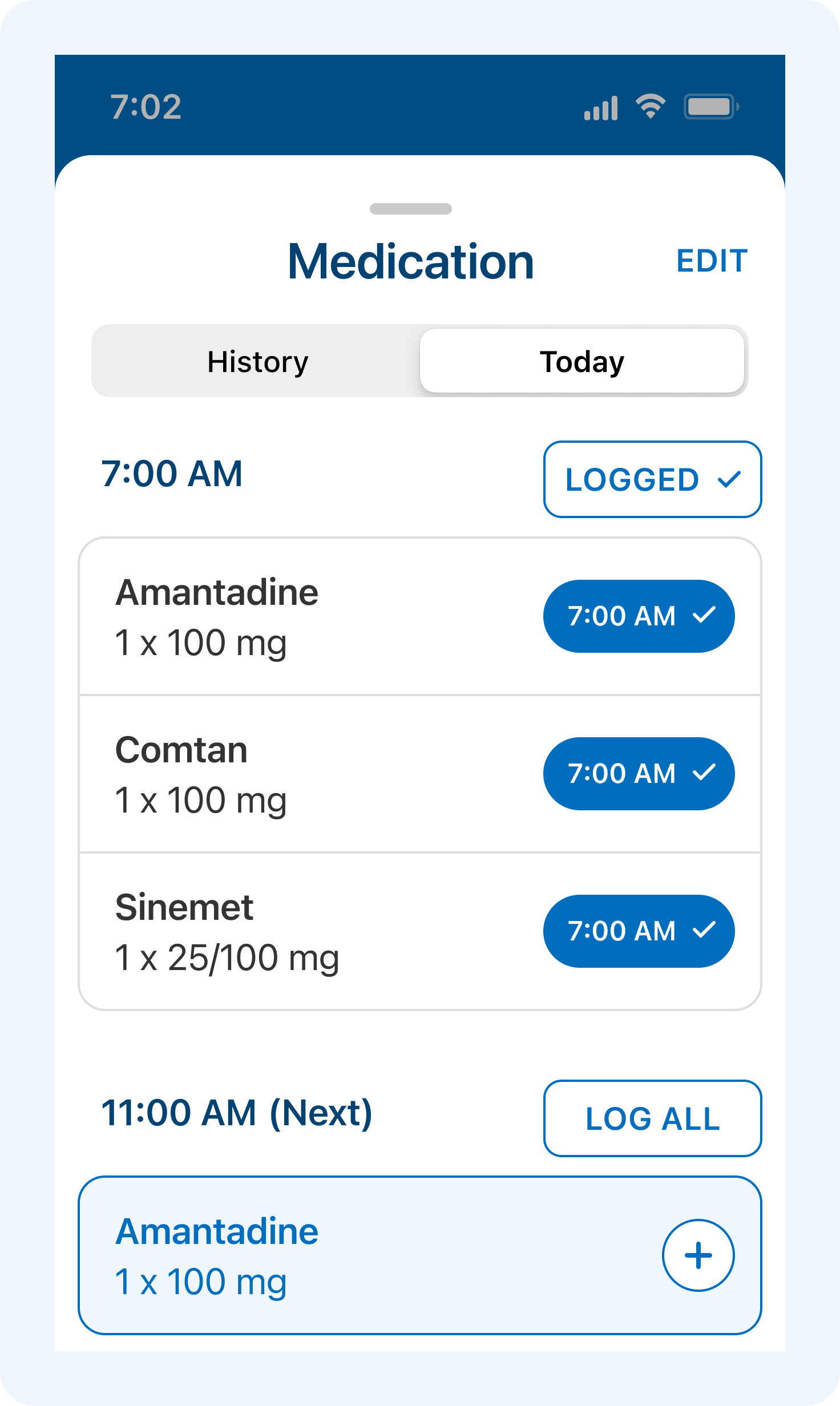The image size is (840, 1406).
Task: Select the Today tab
Action: pyautogui.click(x=582, y=361)
